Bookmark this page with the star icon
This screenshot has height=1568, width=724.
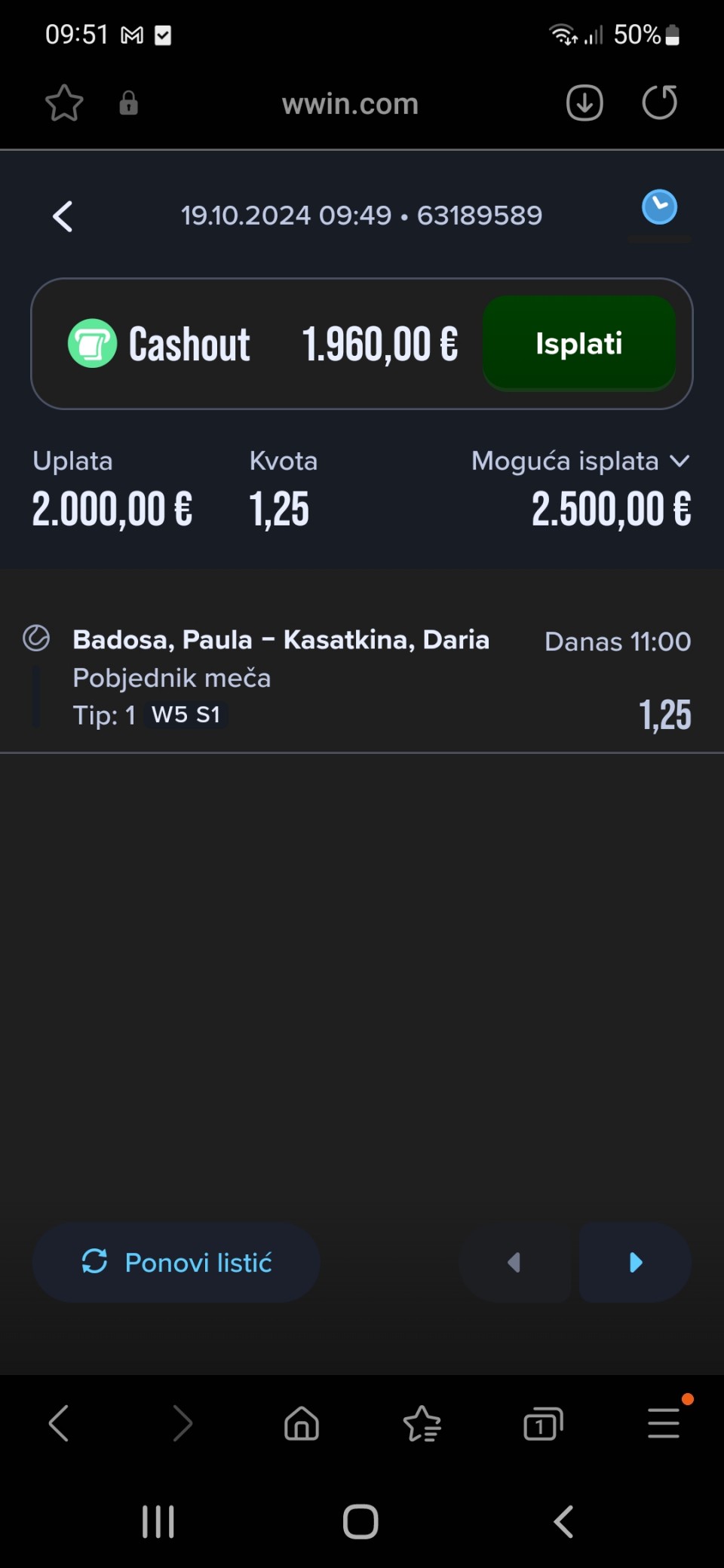pos(64,103)
